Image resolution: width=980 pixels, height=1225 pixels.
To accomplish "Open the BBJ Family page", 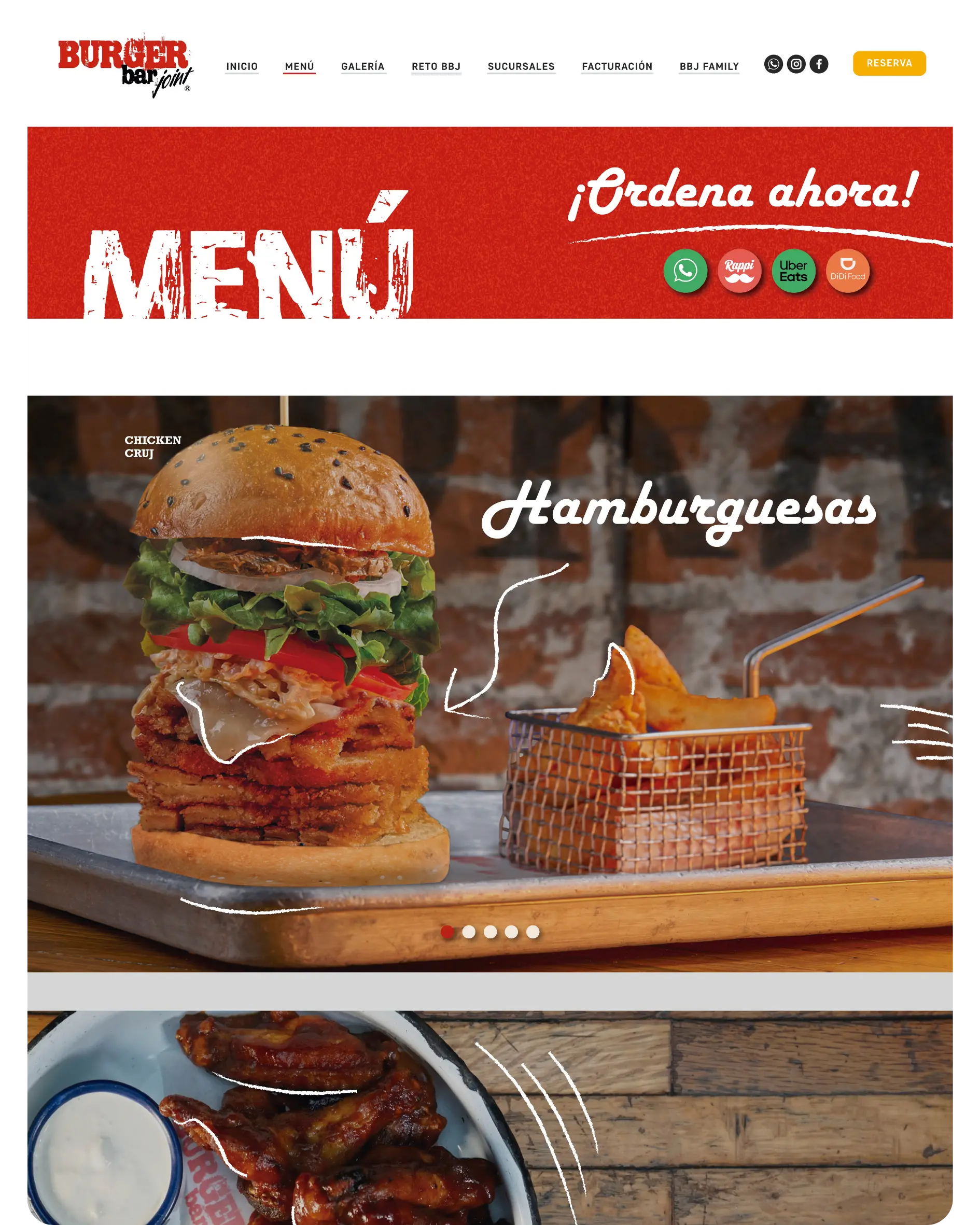I will (709, 66).
